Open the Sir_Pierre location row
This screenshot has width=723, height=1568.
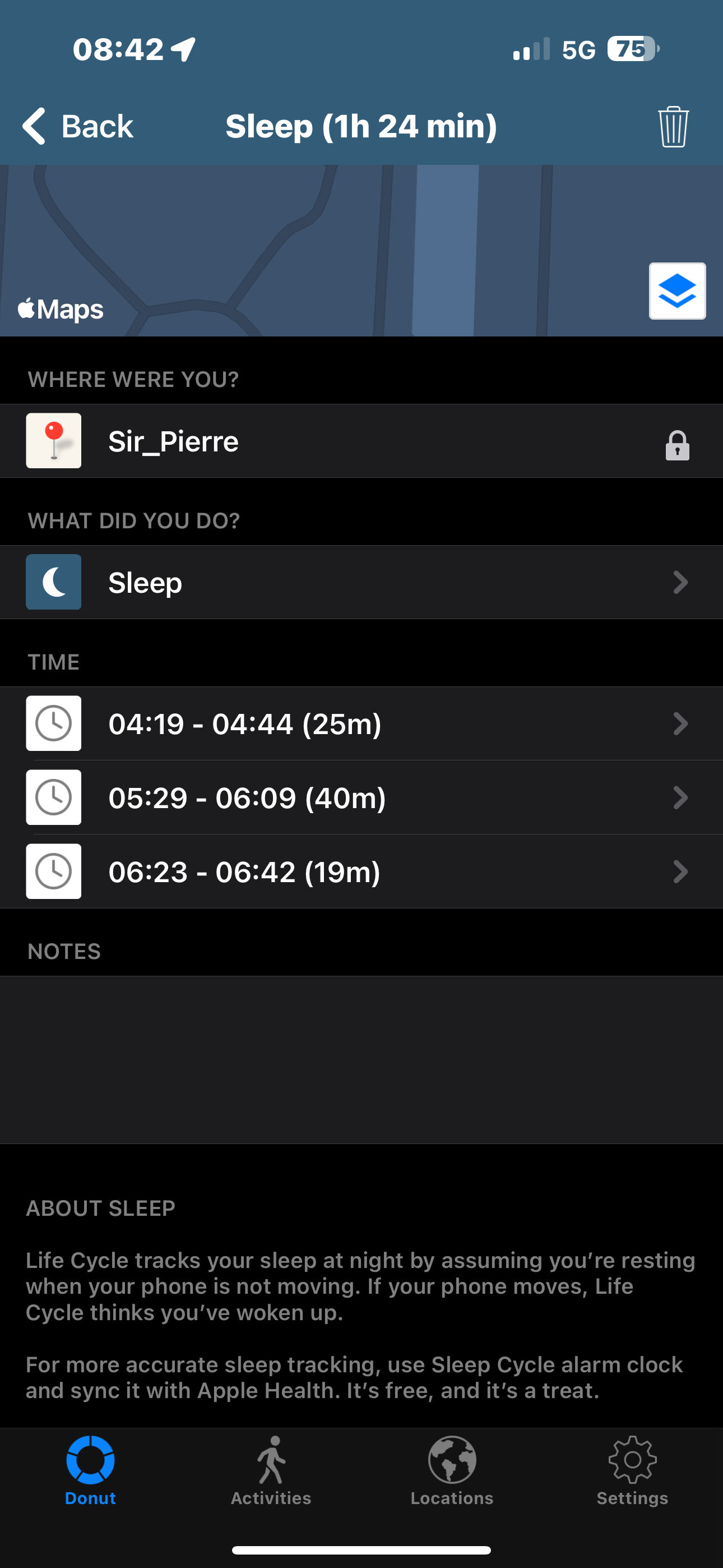pyautogui.click(x=361, y=441)
